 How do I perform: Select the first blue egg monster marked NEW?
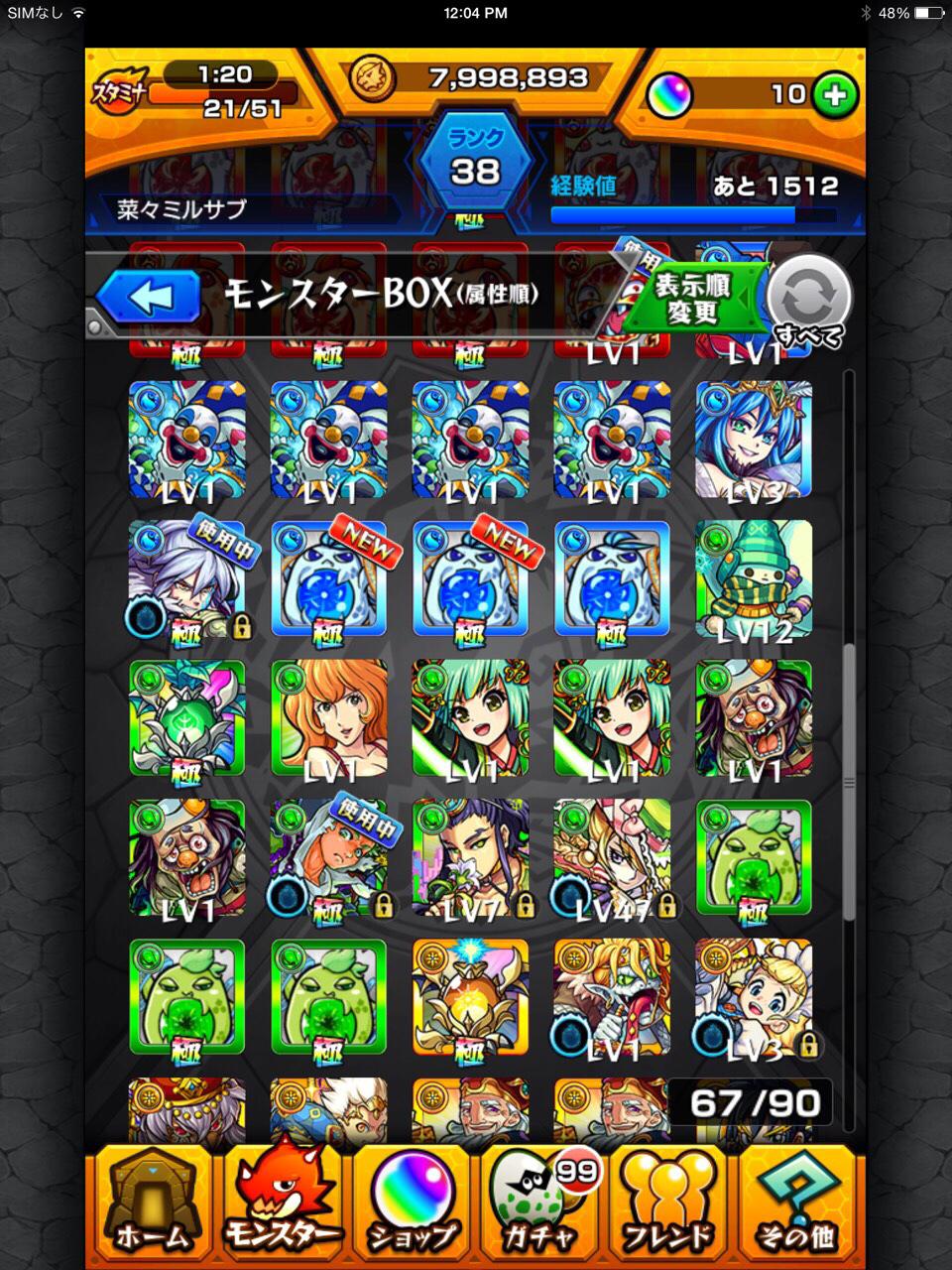coord(328,579)
